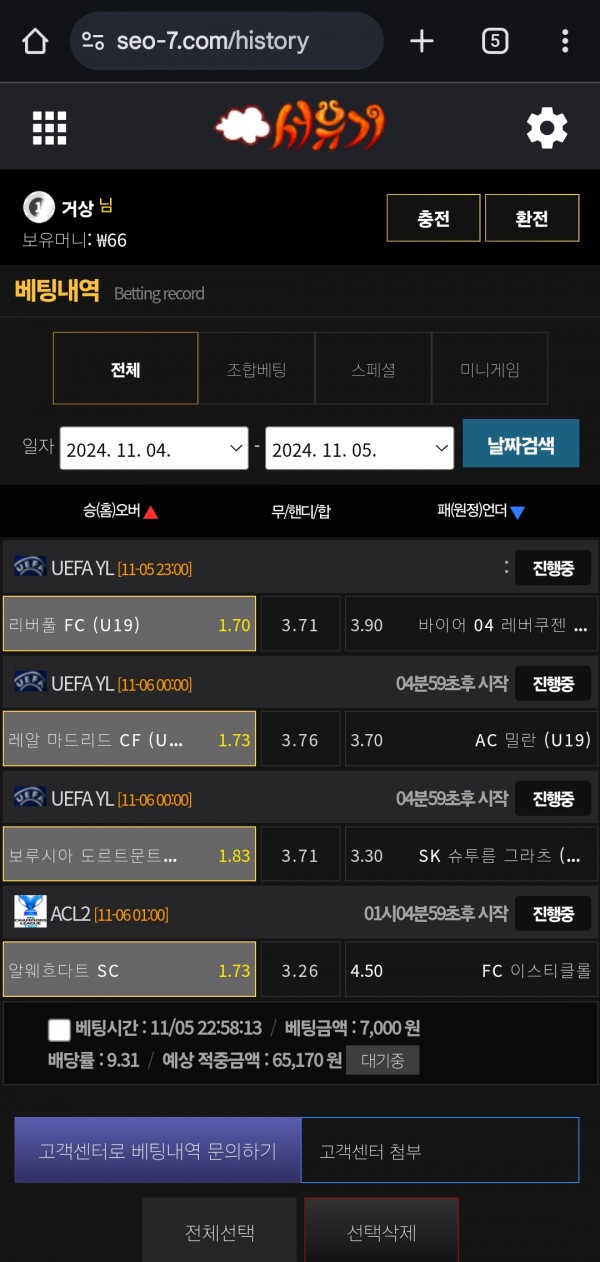Switch to the 미니게임 tab
Image resolution: width=600 pixels, height=1262 pixels.
point(489,369)
